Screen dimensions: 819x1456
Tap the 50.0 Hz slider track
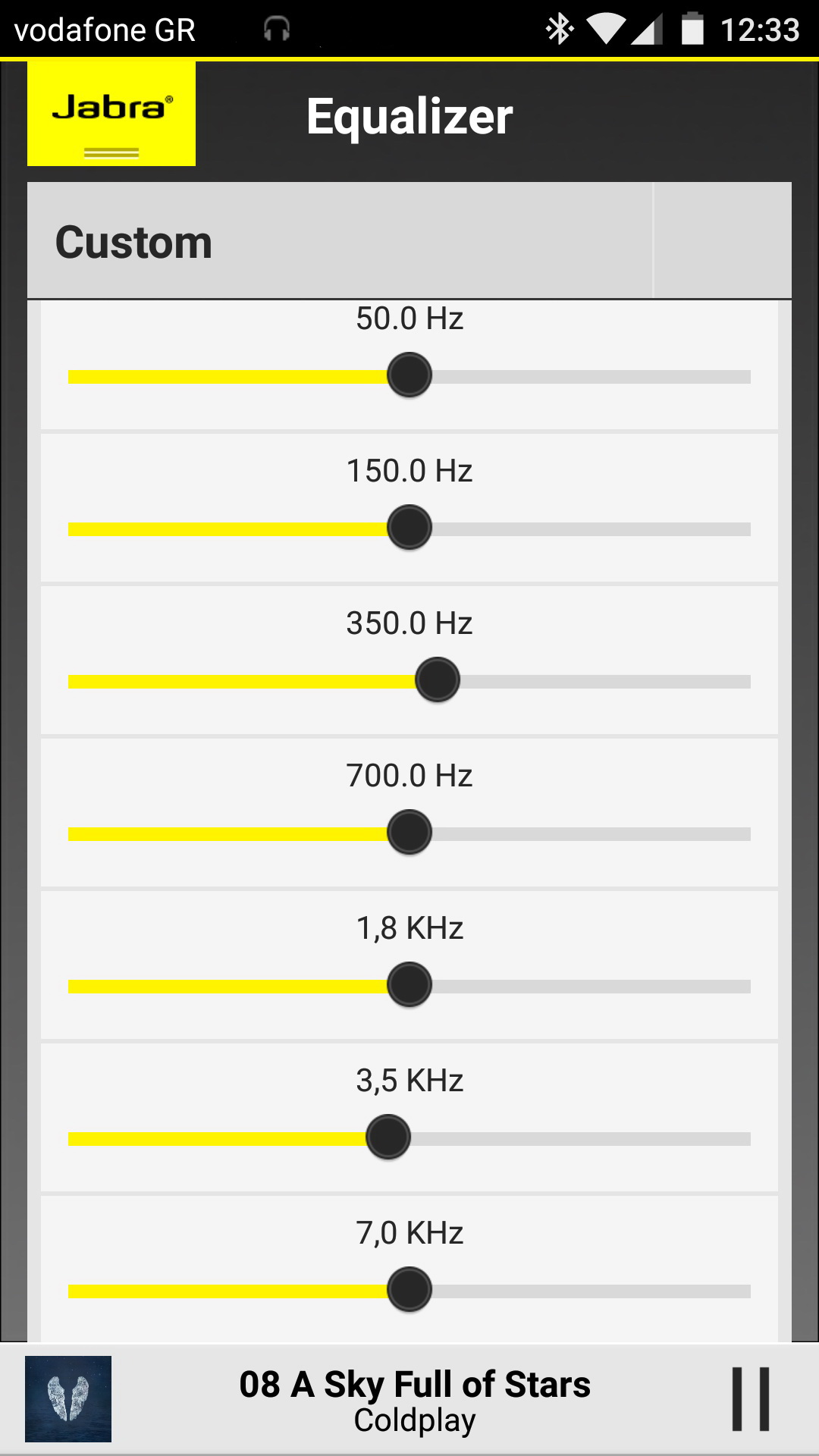(x=409, y=376)
